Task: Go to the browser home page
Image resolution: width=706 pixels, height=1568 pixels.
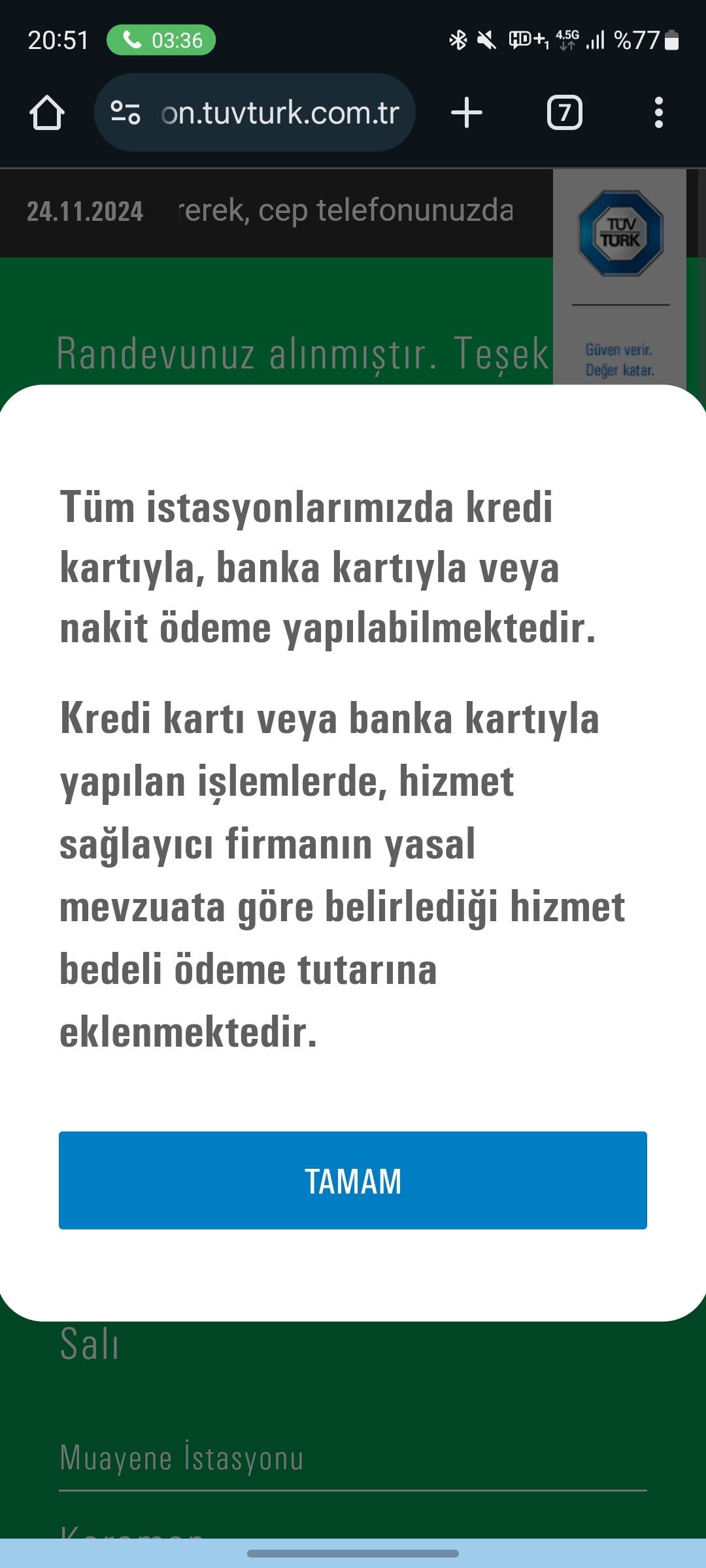Action: 47,112
